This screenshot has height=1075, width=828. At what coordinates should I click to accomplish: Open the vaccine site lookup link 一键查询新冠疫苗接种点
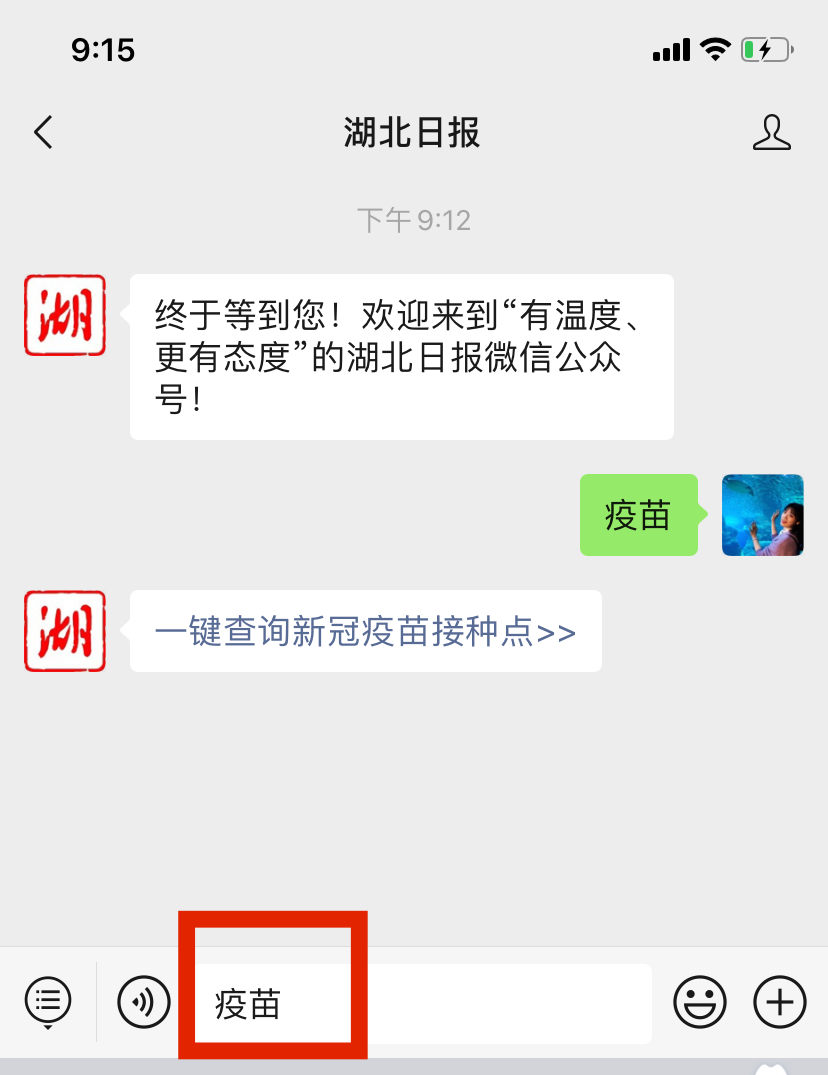[365, 631]
